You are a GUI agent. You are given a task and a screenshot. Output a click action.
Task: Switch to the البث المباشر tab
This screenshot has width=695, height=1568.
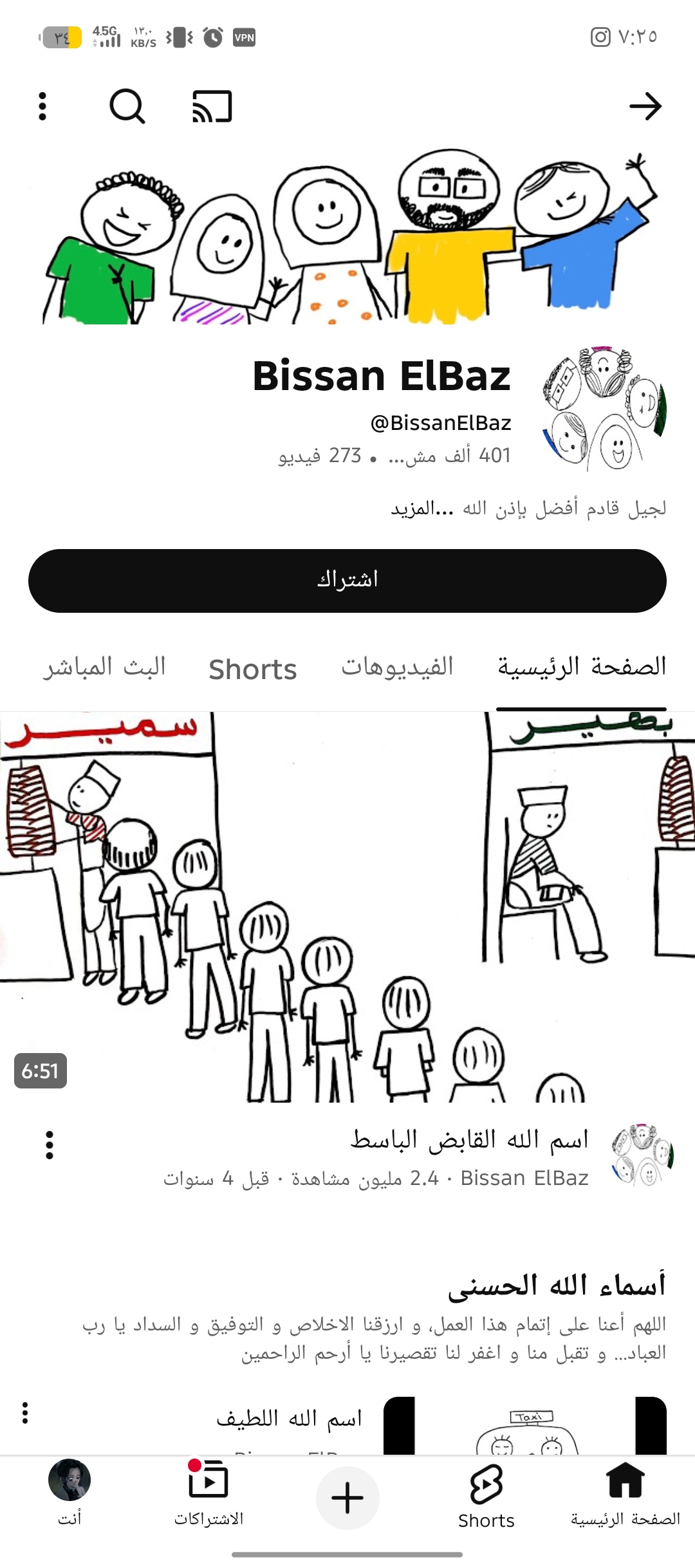point(104,667)
